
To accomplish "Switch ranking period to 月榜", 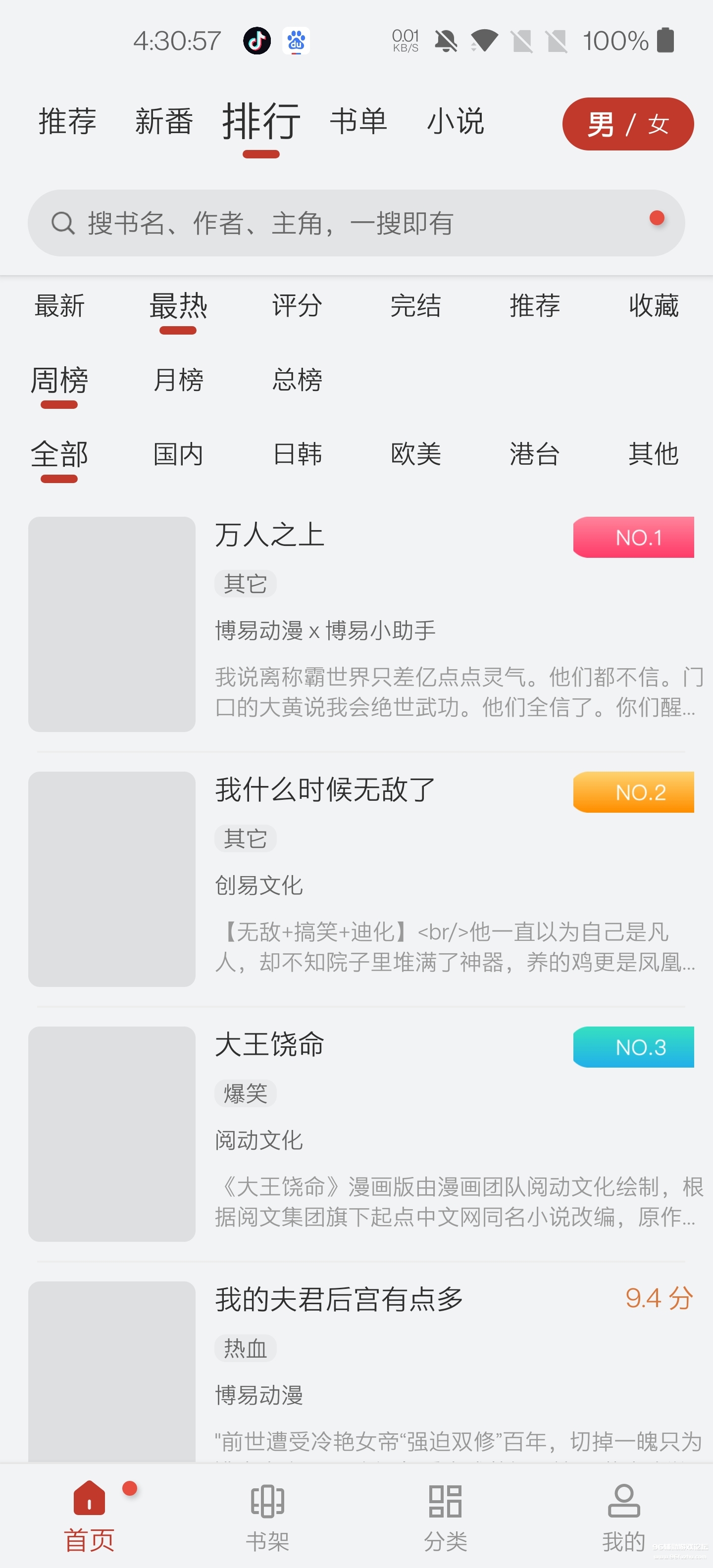I will click(178, 380).
